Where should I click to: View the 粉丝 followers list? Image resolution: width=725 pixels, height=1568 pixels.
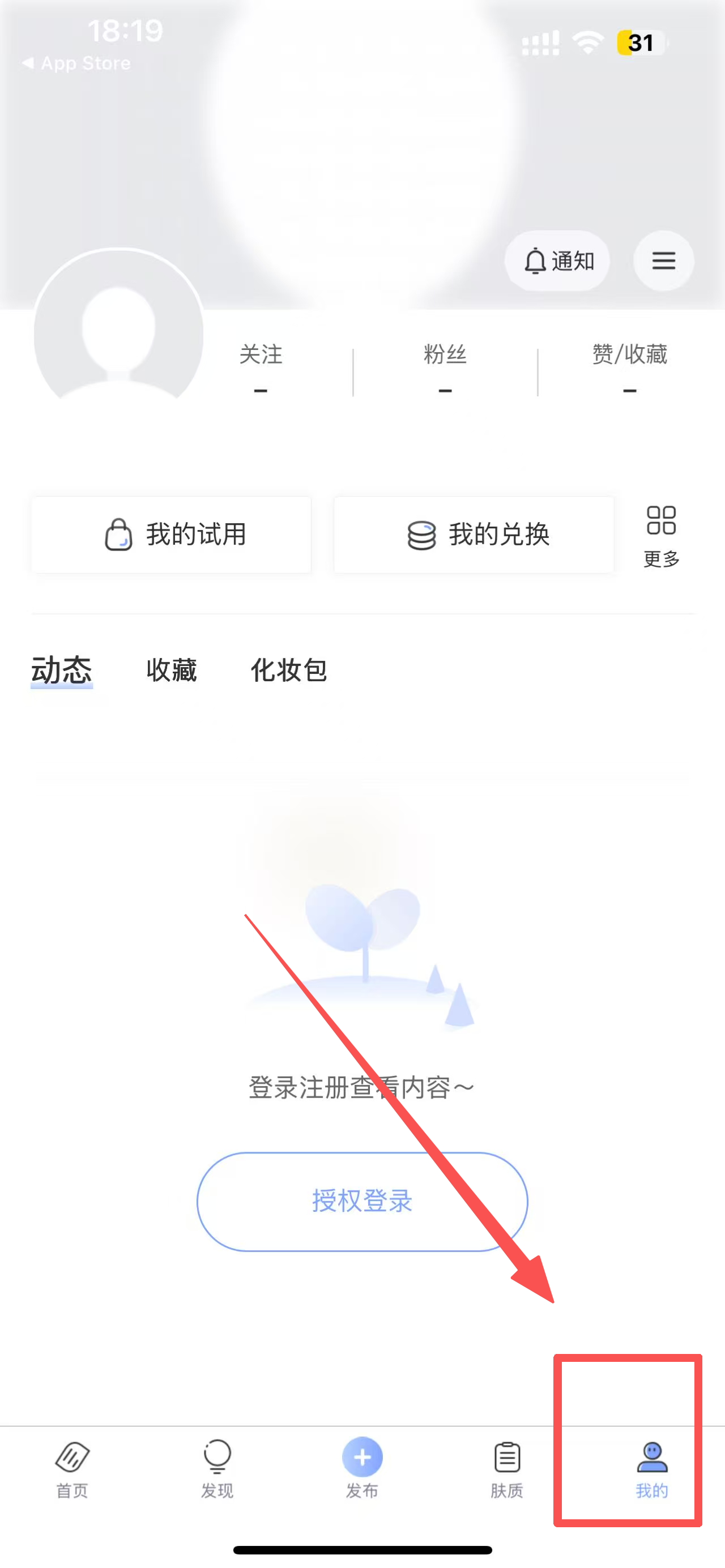click(x=445, y=368)
